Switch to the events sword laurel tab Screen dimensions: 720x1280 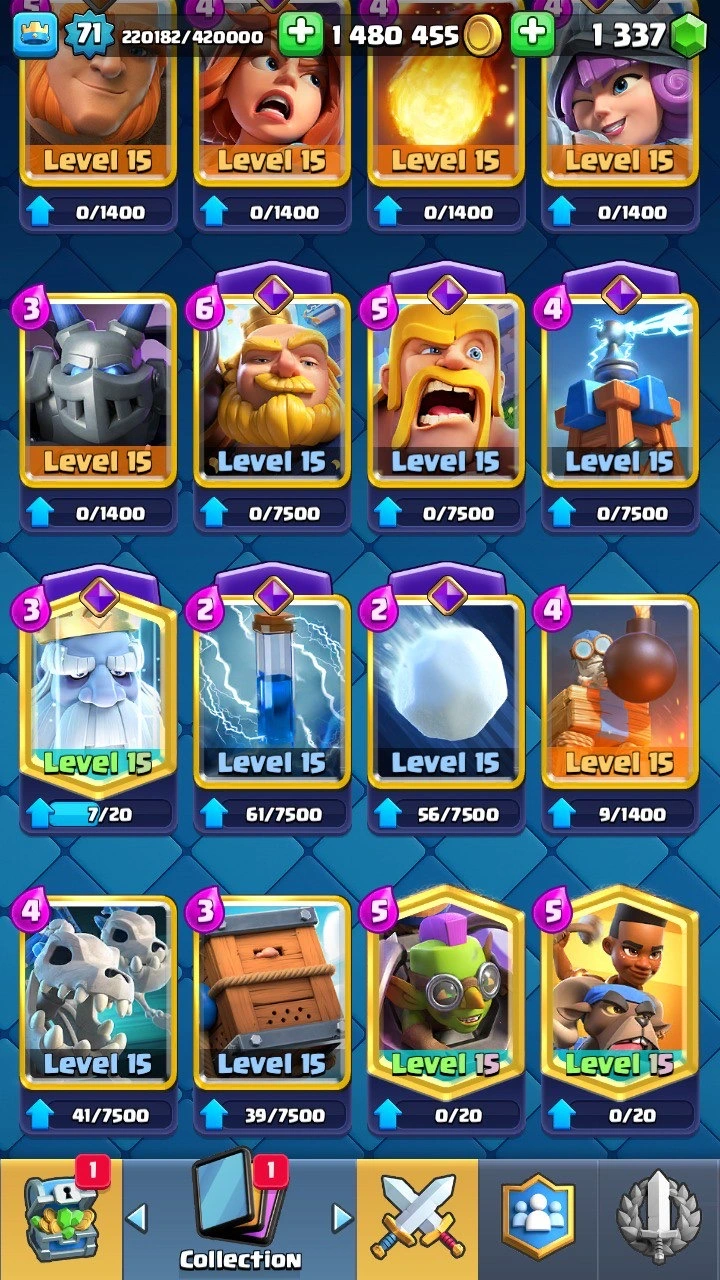[x=658, y=1218]
